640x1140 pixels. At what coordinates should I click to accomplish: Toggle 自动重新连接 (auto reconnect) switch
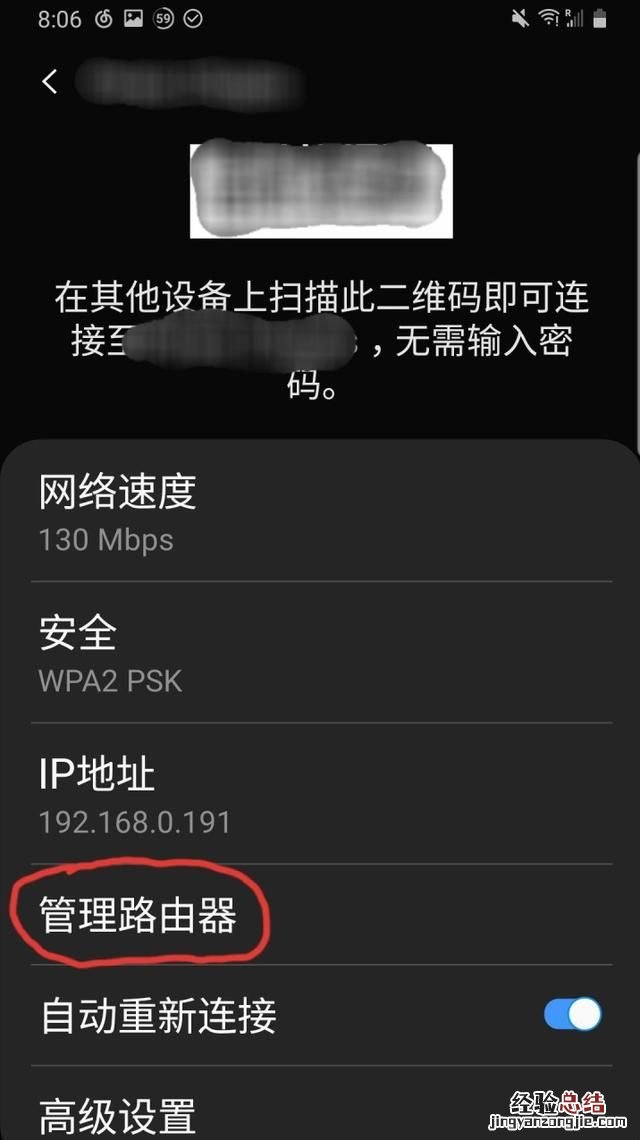[573, 1015]
